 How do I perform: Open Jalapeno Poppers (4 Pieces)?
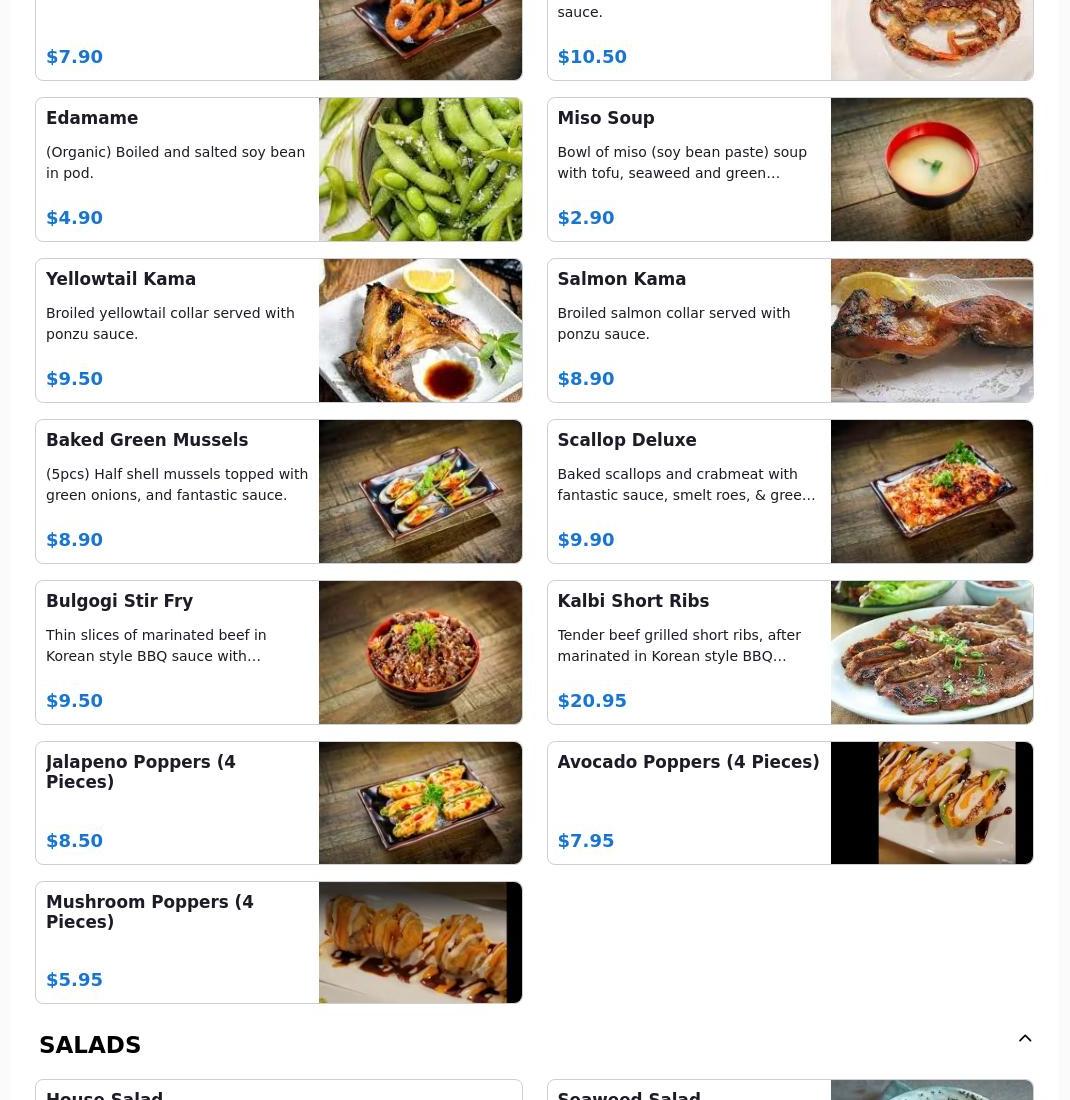[278, 803]
